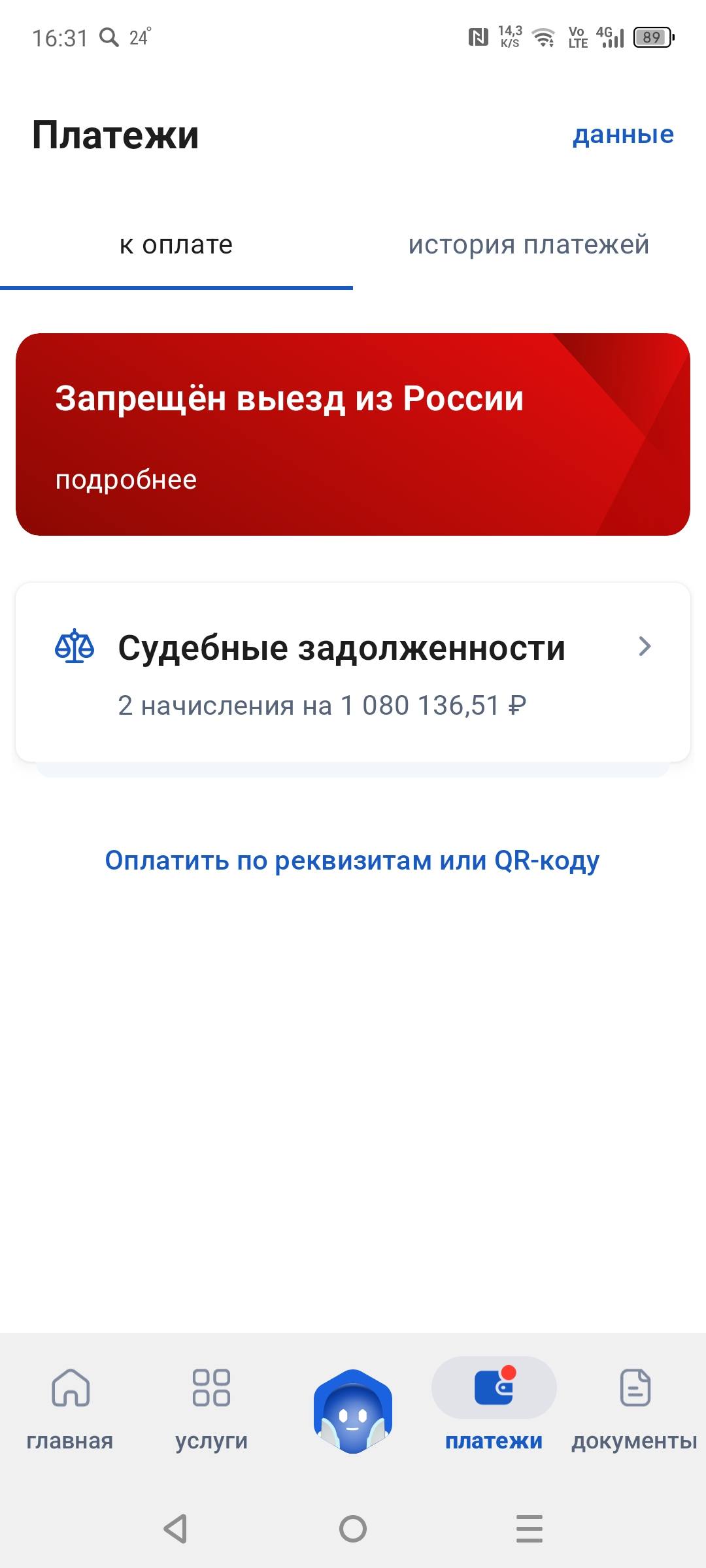706x1568 pixels.
Task: Launch the robot assistant Макс
Action: [x=353, y=1405]
